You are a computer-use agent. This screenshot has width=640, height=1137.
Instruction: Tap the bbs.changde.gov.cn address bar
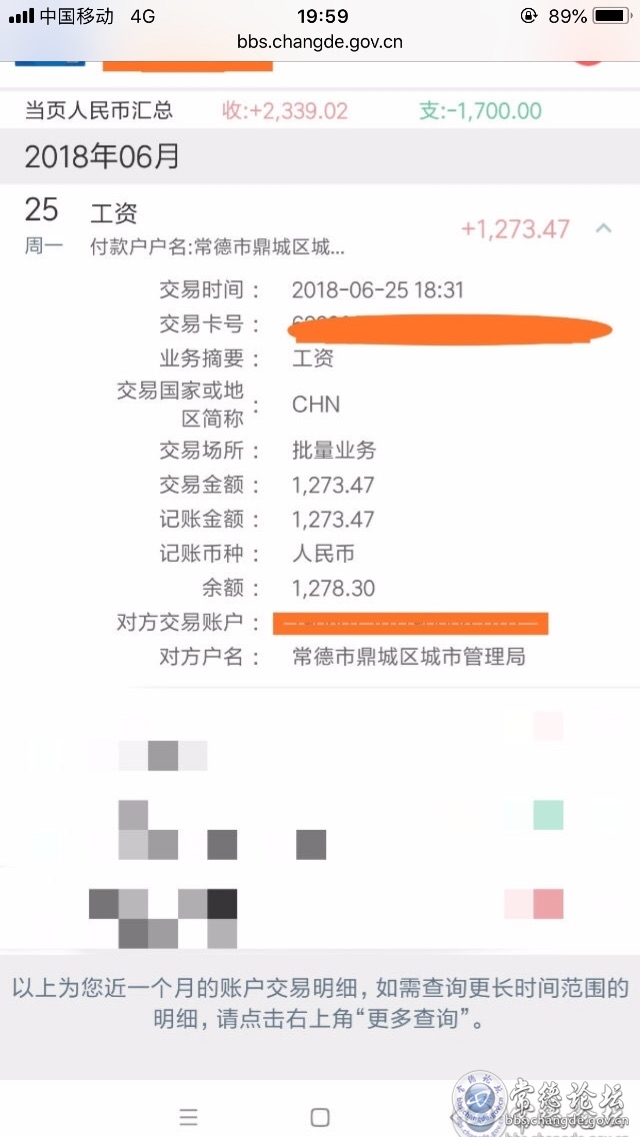(x=320, y=42)
